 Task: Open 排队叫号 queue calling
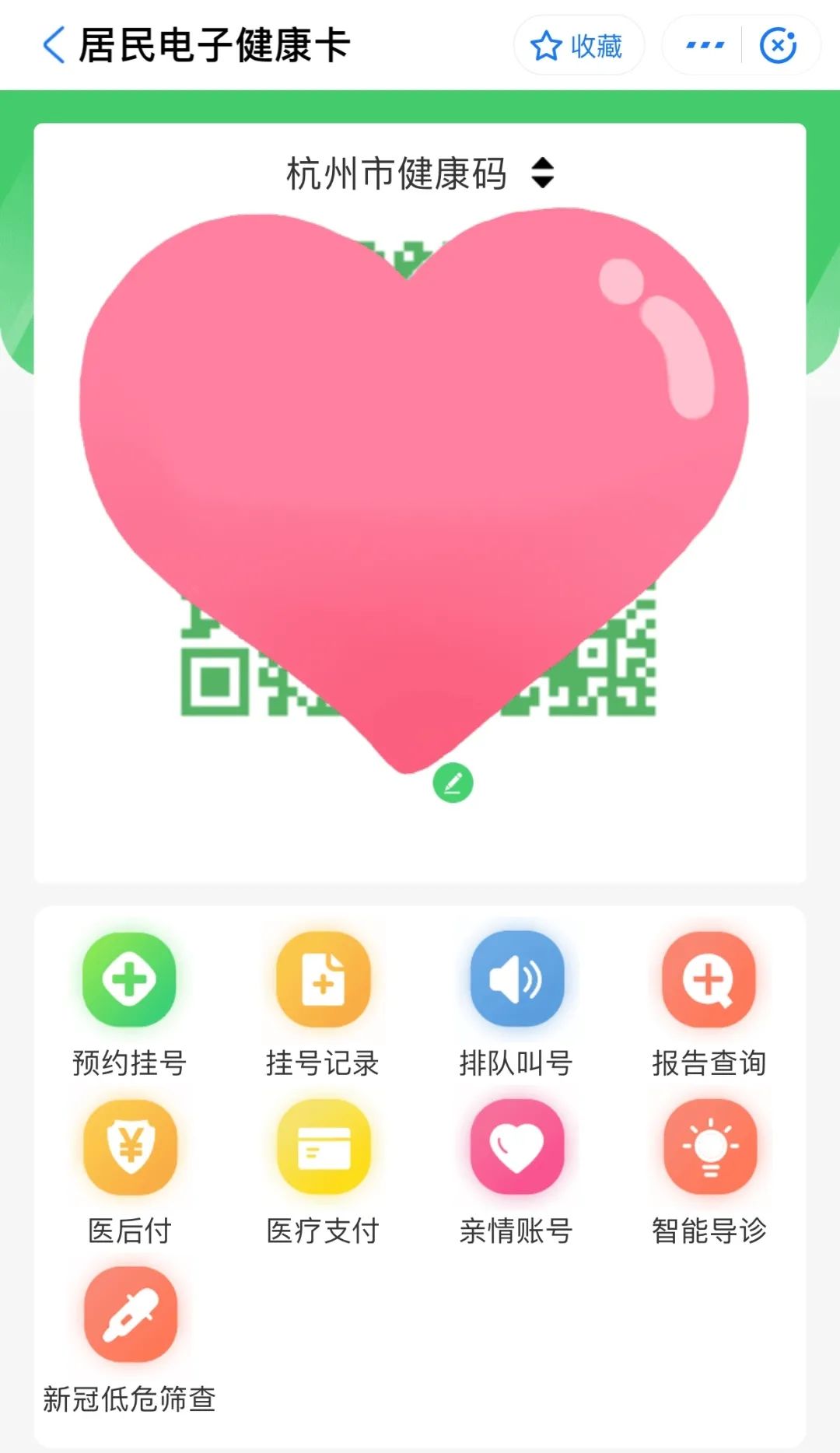(x=516, y=980)
